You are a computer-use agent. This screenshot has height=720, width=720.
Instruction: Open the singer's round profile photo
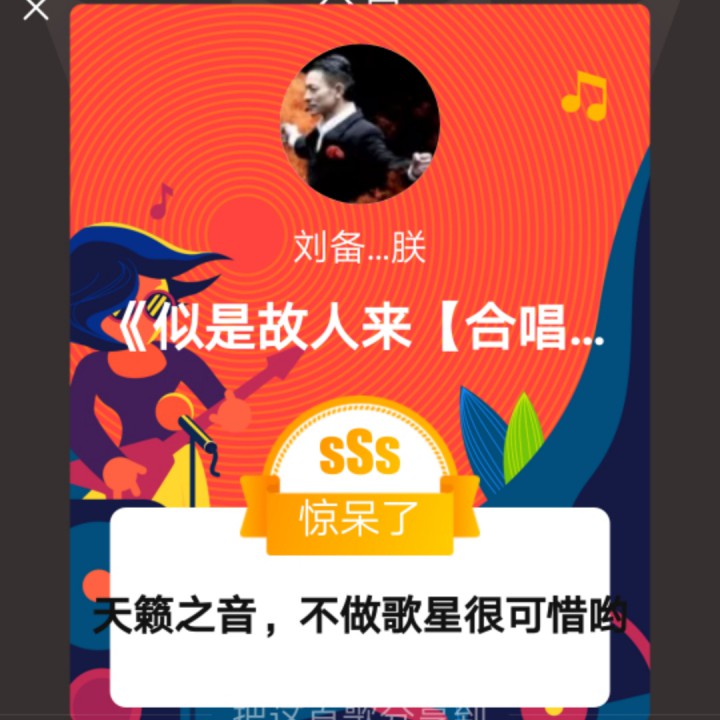(x=360, y=124)
